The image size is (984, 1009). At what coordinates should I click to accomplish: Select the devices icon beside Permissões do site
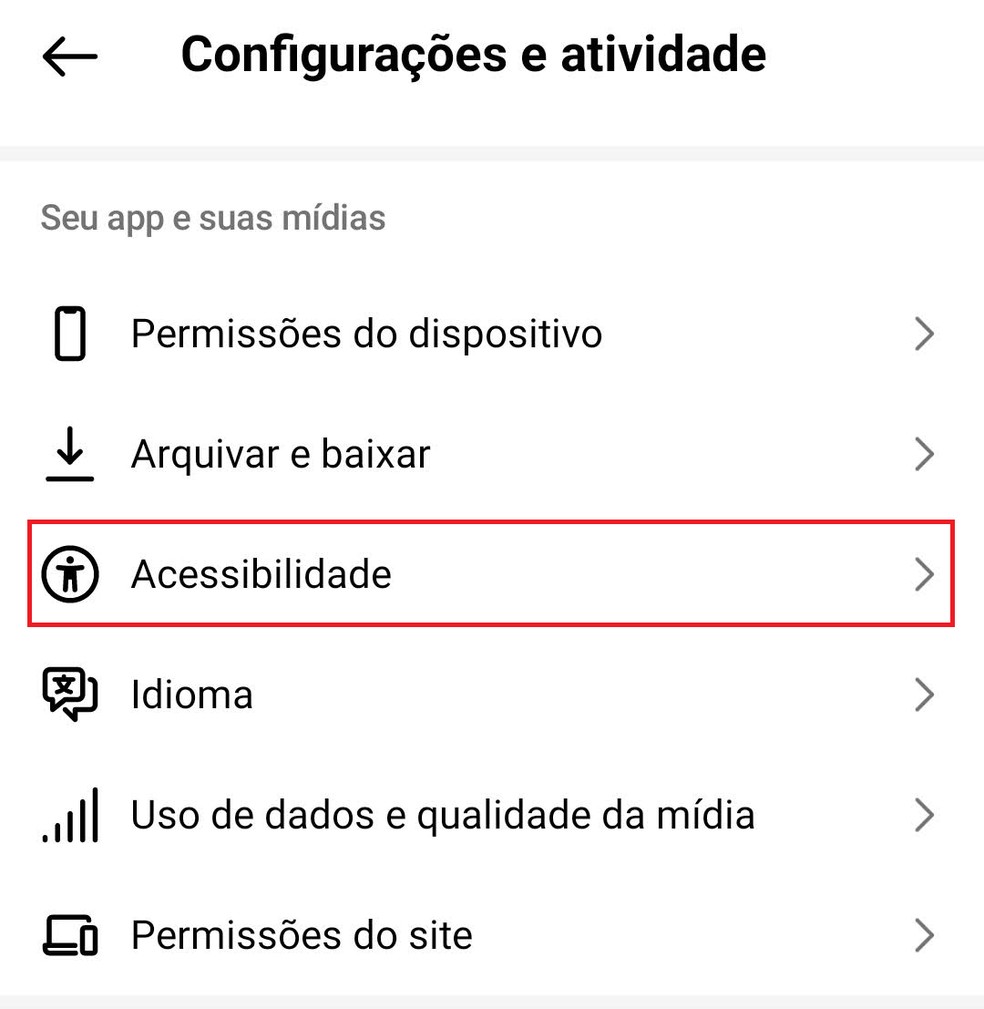67,935
